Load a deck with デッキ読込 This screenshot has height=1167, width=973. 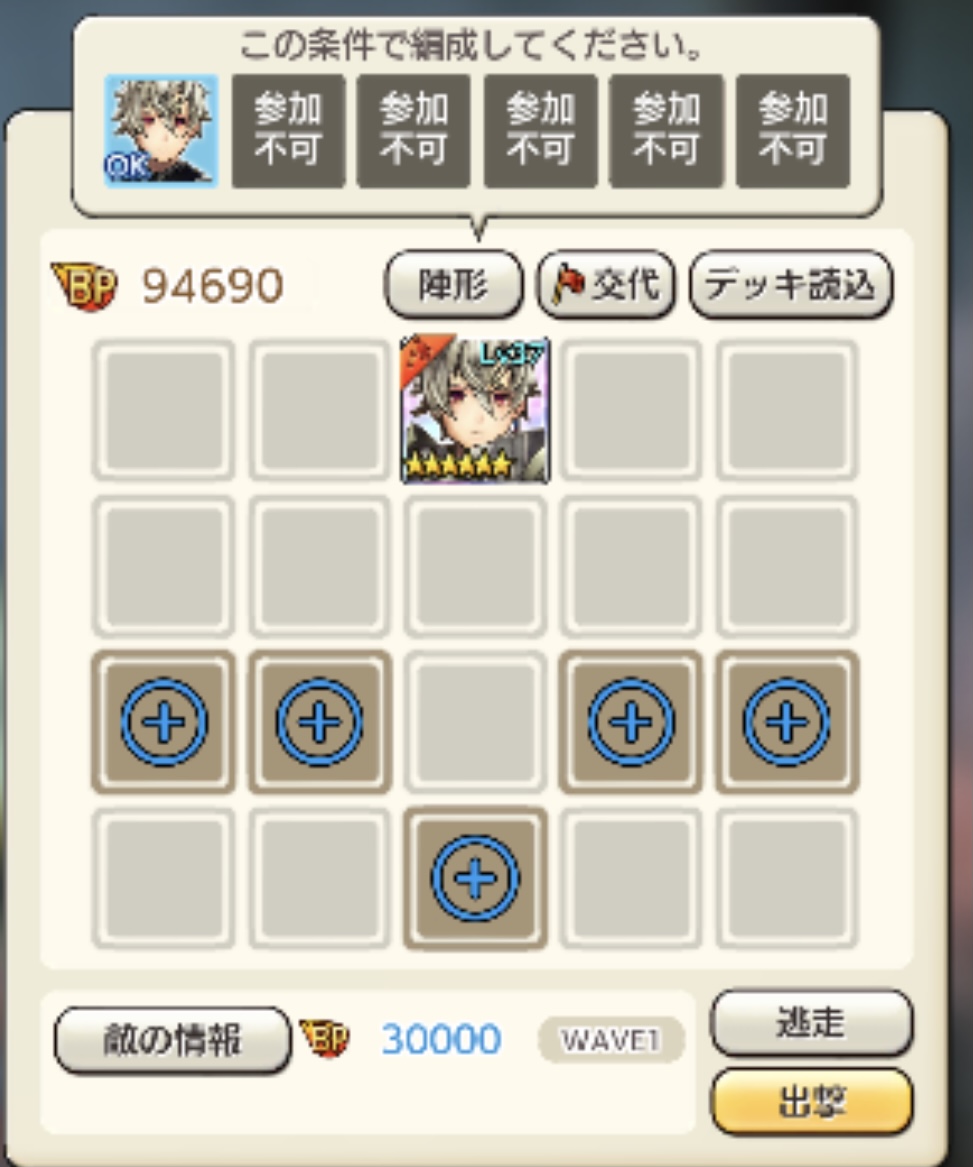coord(790,285)
